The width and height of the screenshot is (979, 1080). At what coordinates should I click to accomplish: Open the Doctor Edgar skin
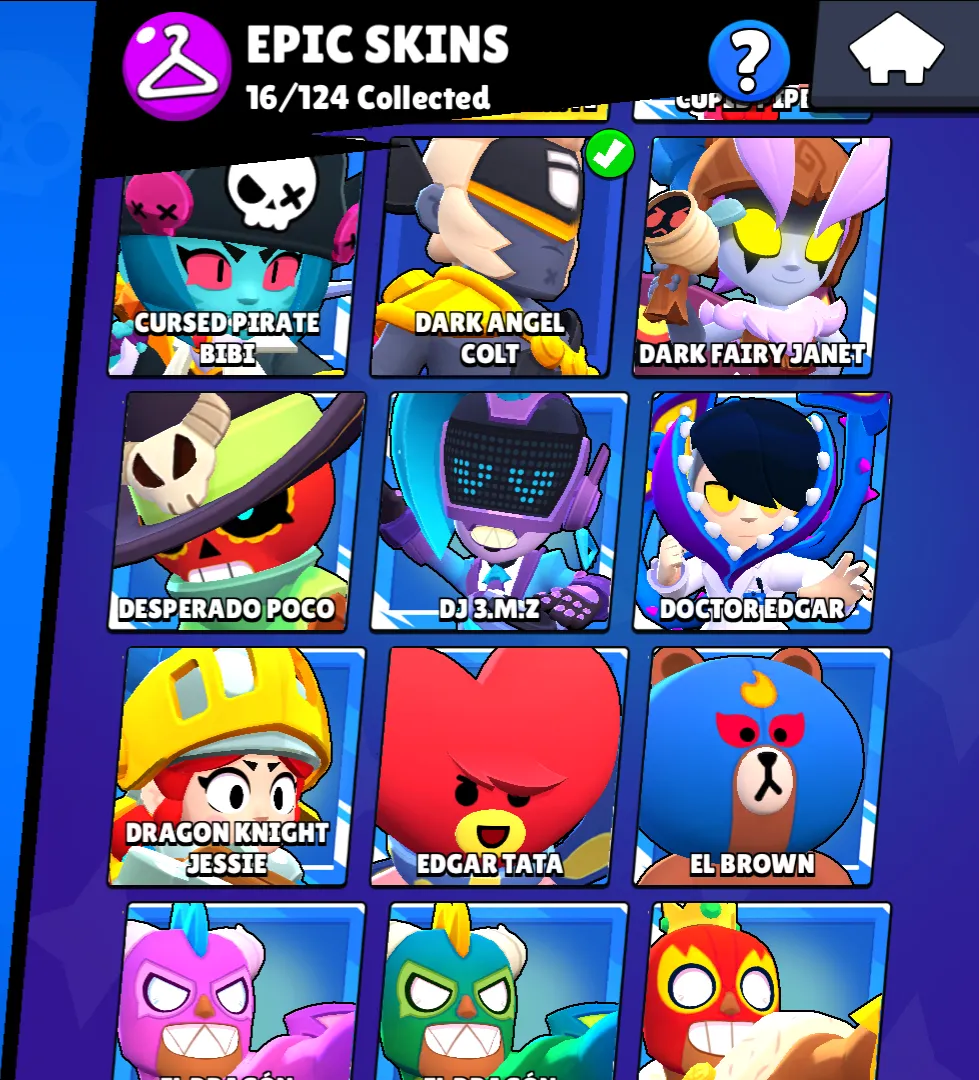pos(762,512)
